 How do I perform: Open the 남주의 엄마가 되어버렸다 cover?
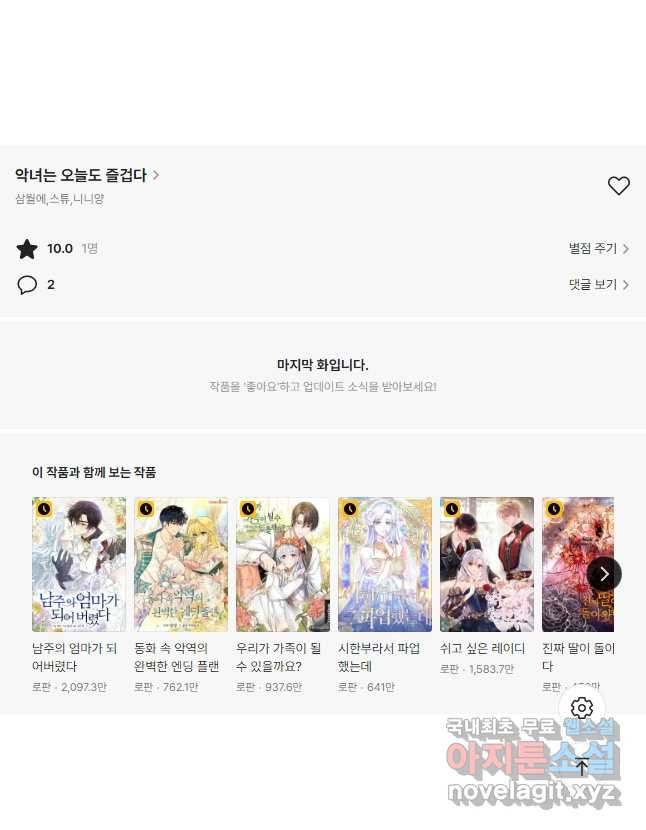(x=79, y=564)
